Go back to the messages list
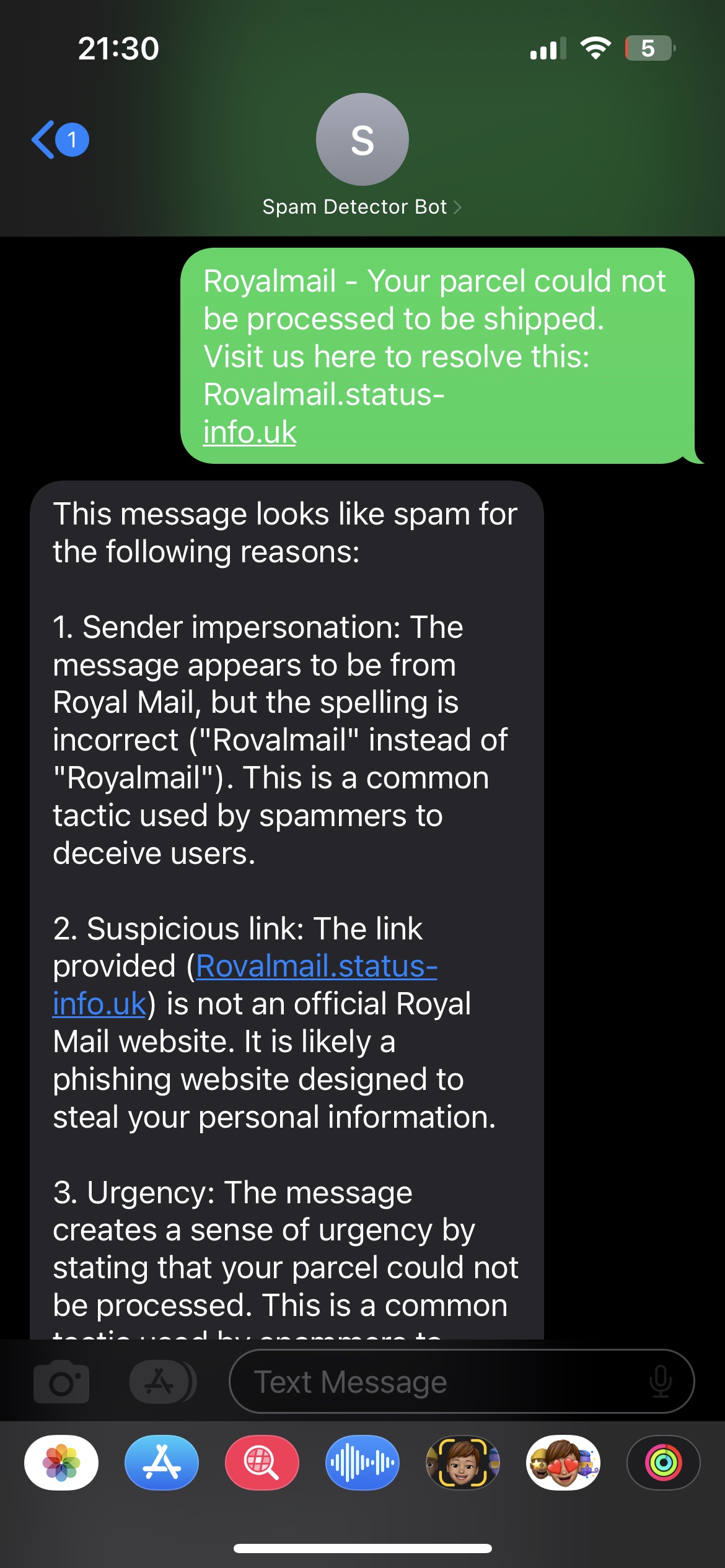725x1568 pixels. (x=60, y=139)
